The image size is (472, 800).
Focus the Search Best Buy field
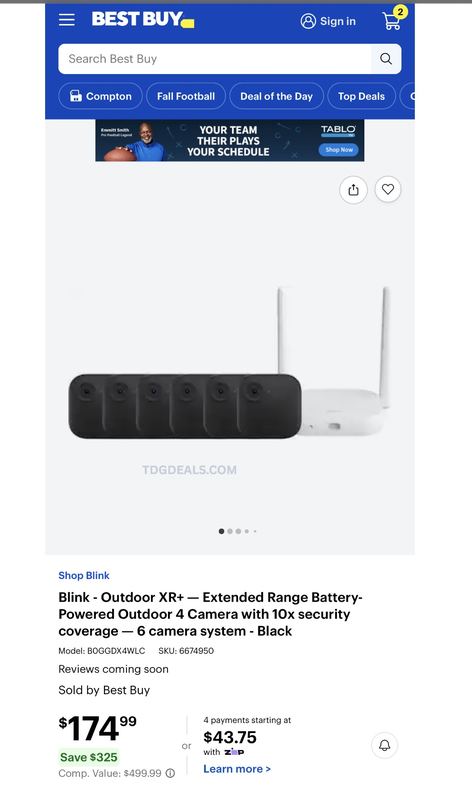[x=215, y=59]
